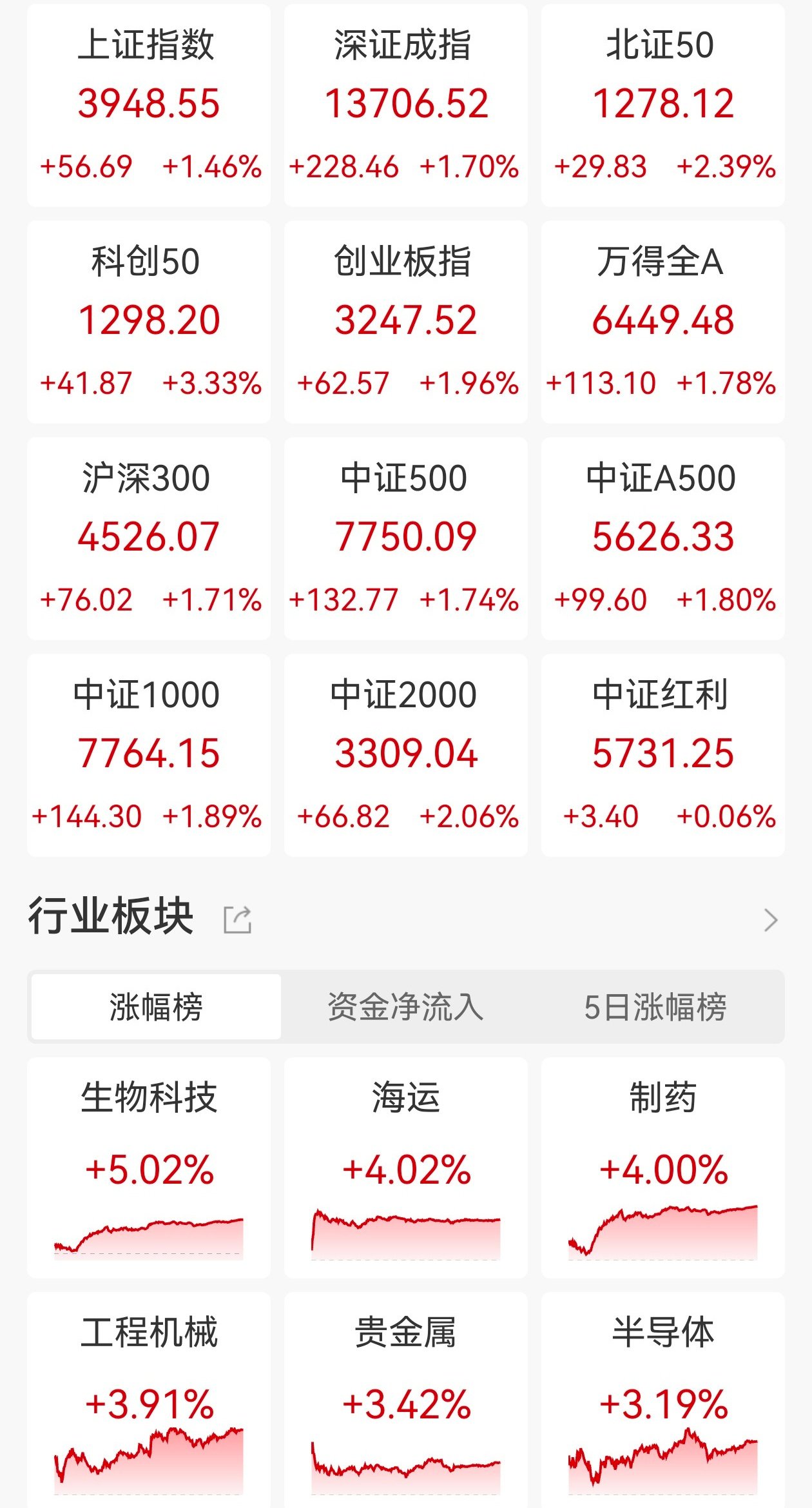View the 半导体 sector details
Image resolution: width=812 pixels, height=1508 pixels.
coord(662,1399)
